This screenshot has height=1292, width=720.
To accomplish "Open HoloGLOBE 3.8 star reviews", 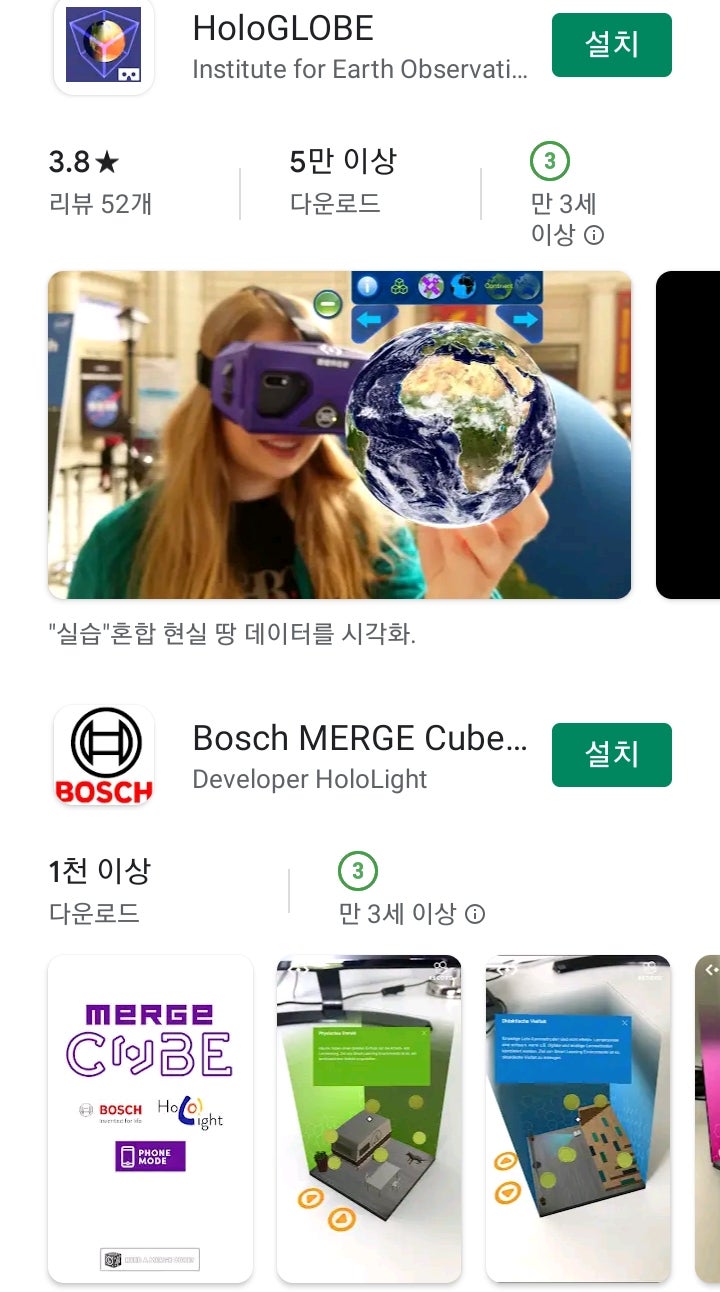I will (100, 182).
